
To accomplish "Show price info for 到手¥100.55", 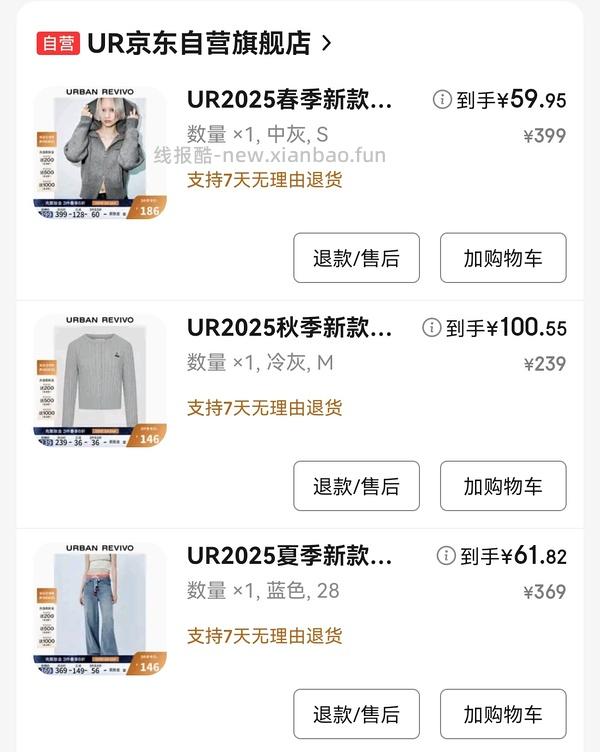I will [x=432, y=328].
